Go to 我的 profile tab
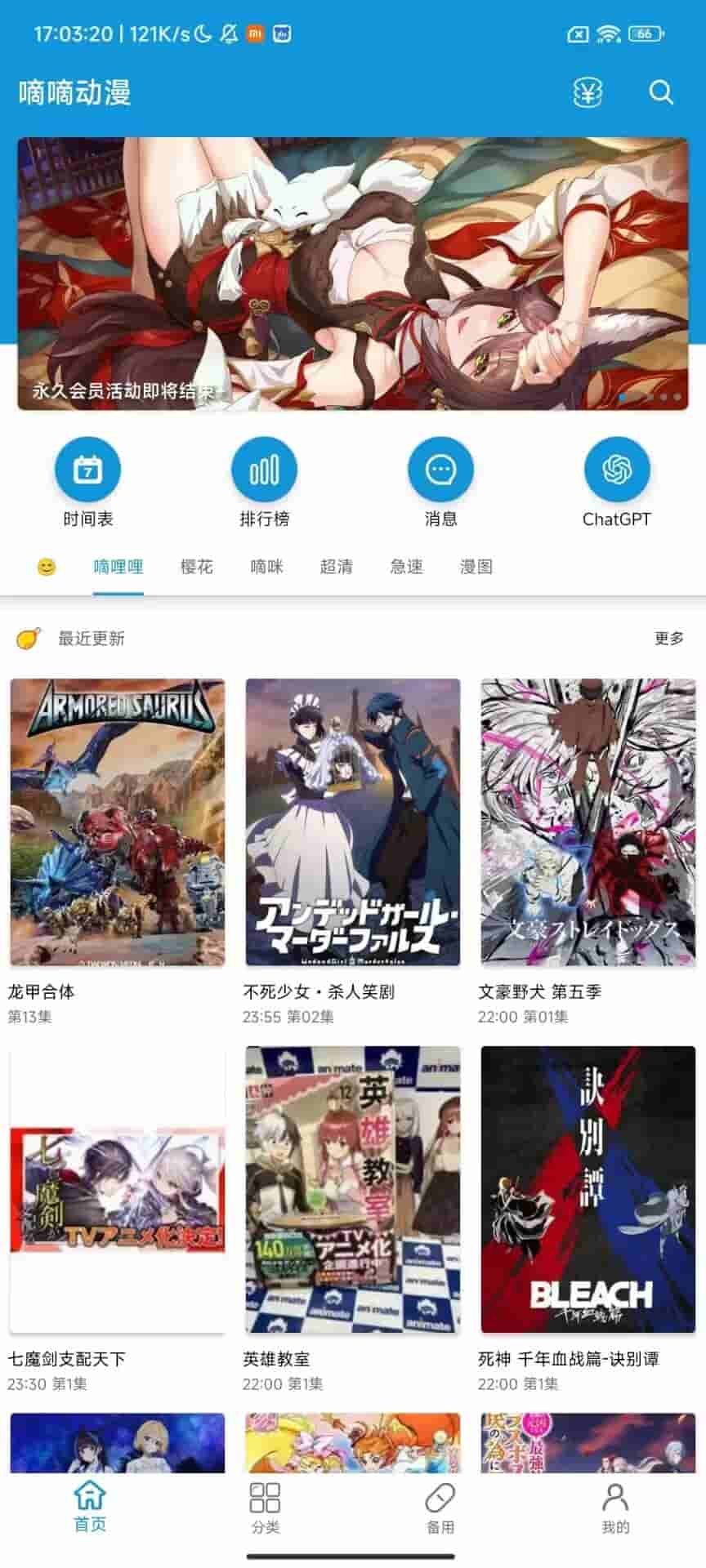Screen dimensions: 706x1568 [x=615, y=1508]
